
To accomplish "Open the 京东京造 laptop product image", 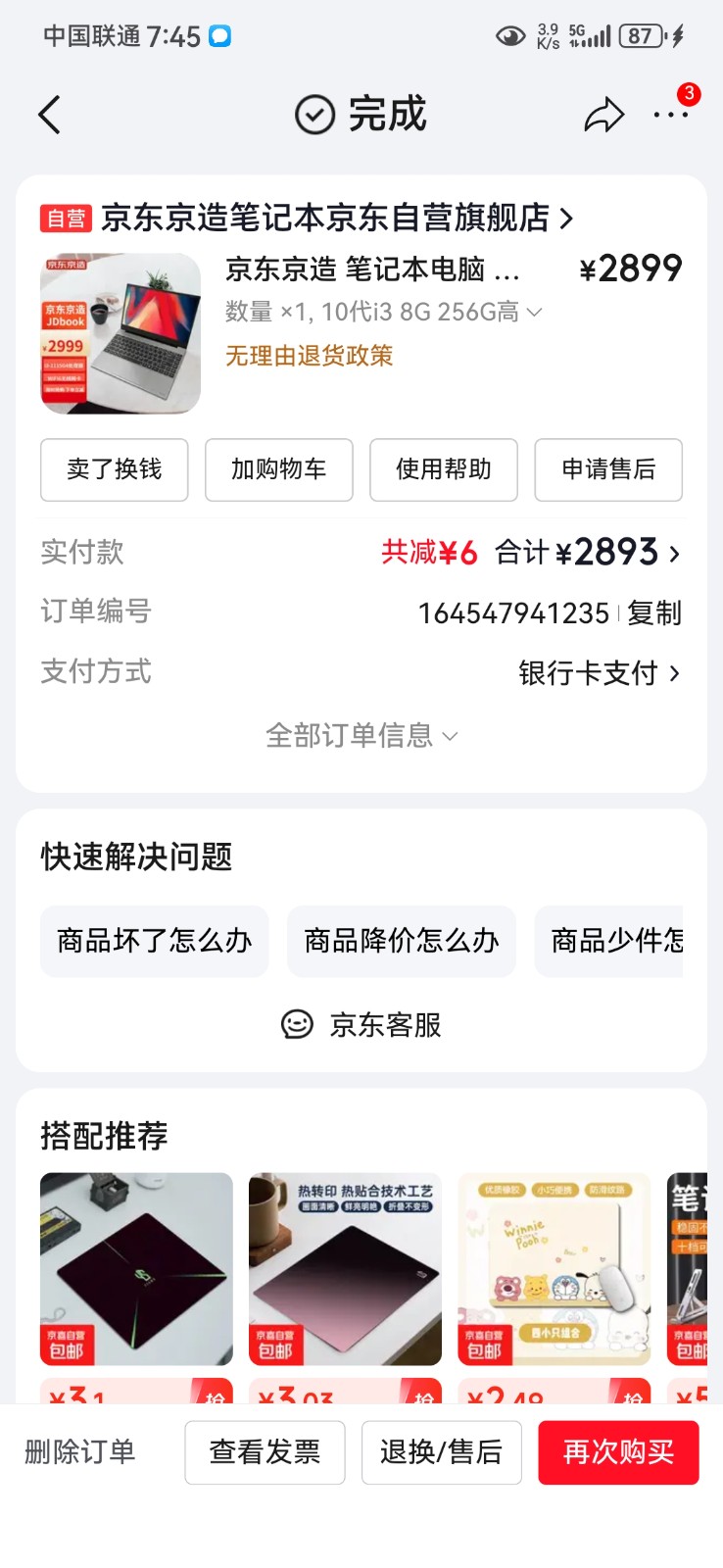I will [x=120, y=333].
